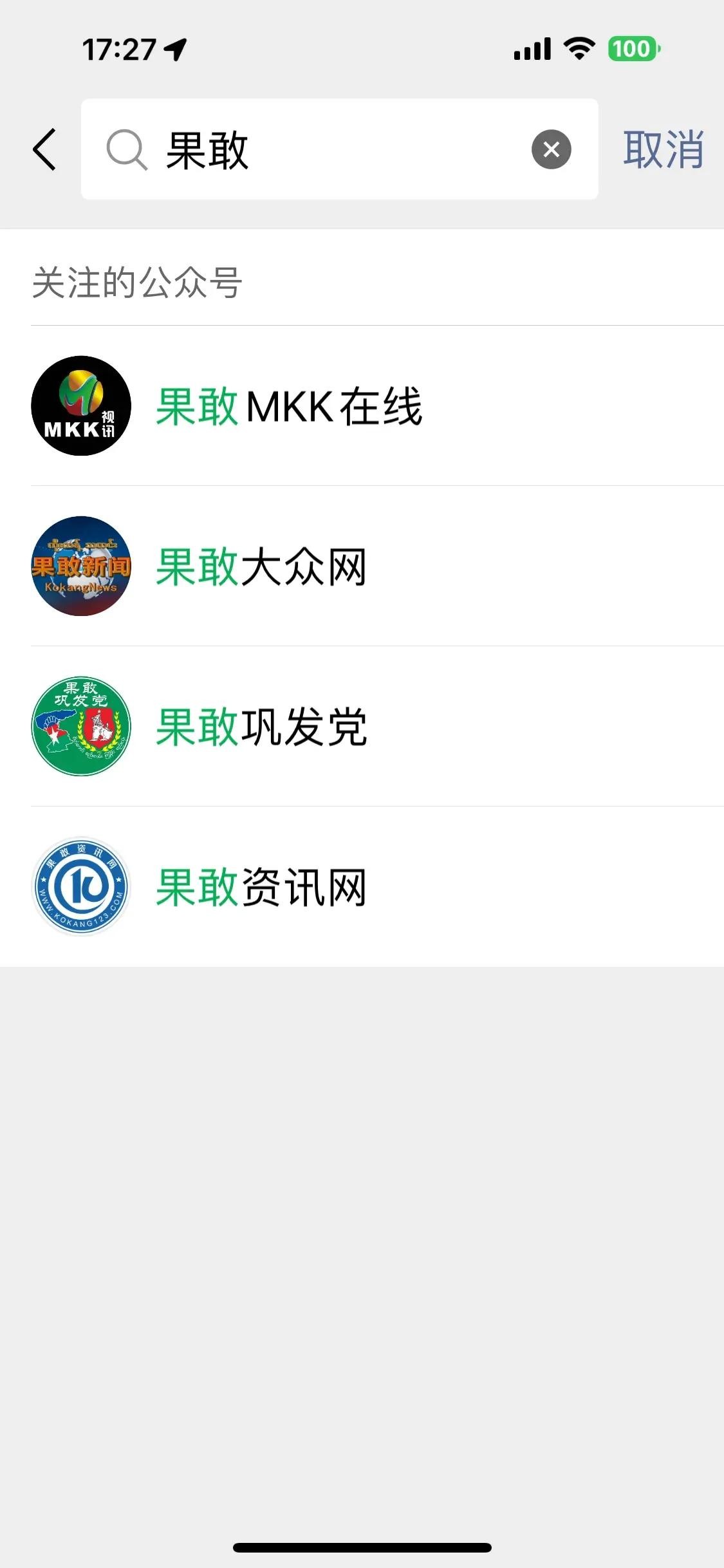Go back using the left arrow

pos(44,149)
